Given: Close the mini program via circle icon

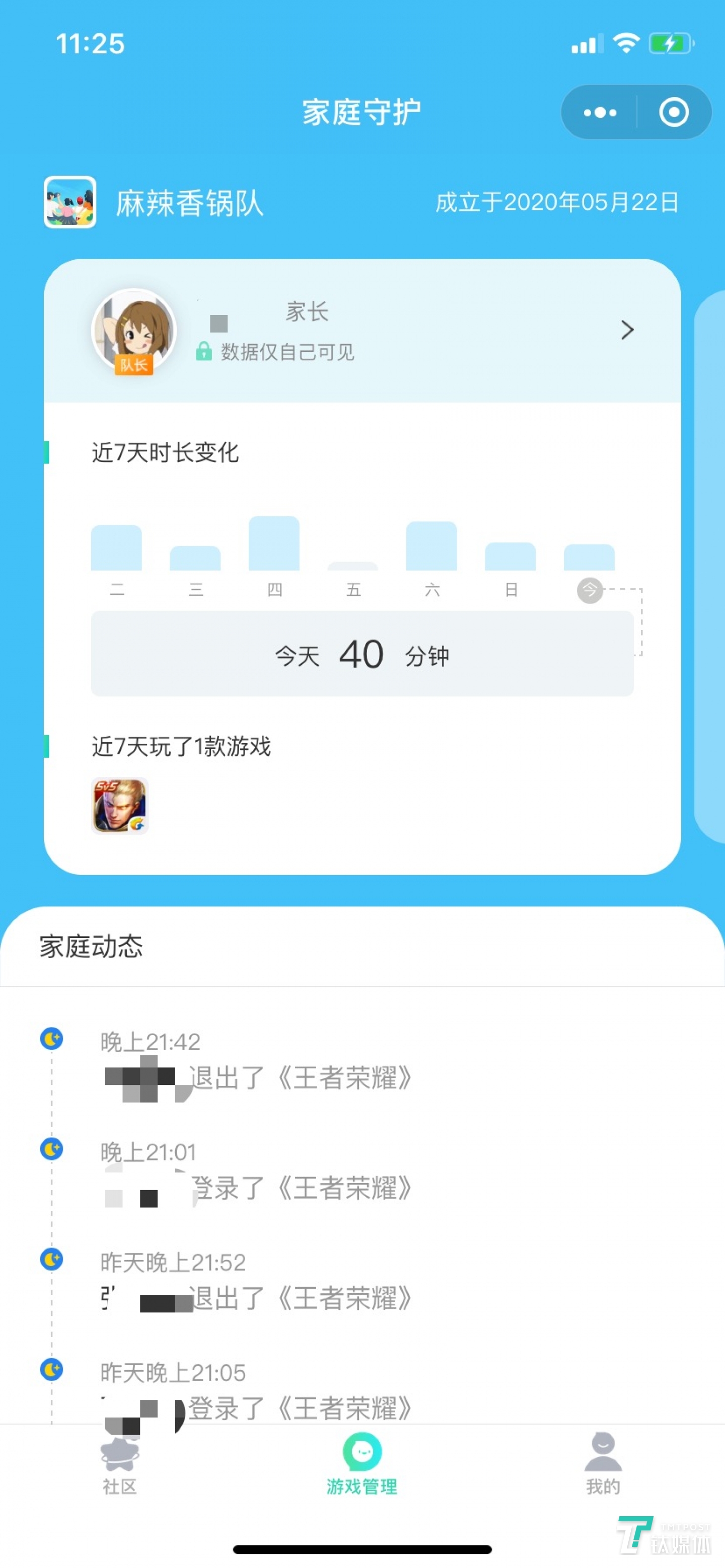Looking at the screenshot, I should pyautogui.click(x=674, y=113).
